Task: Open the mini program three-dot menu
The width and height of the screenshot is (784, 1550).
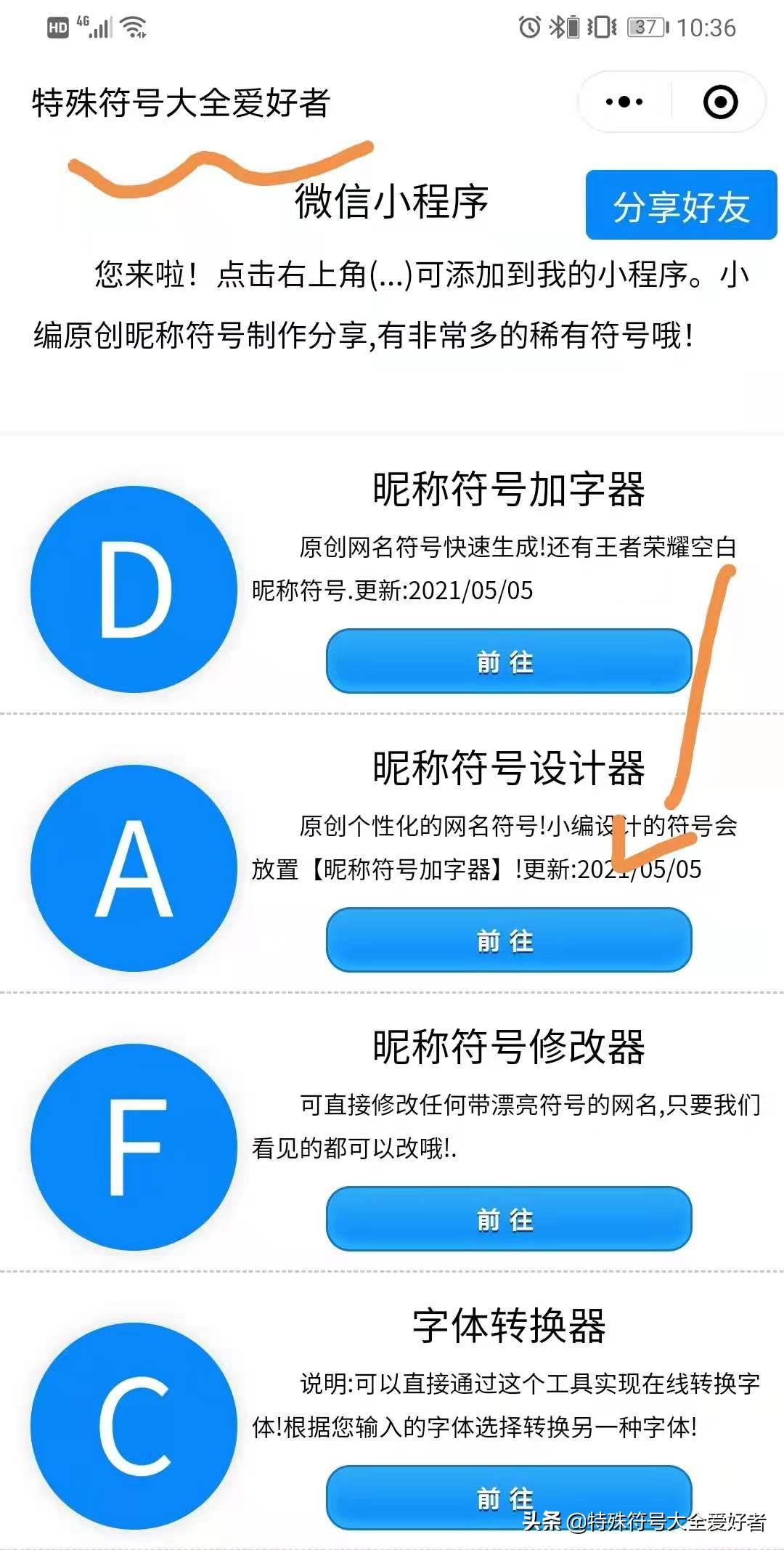Action: pyautogui.click(x=624, y=102)
